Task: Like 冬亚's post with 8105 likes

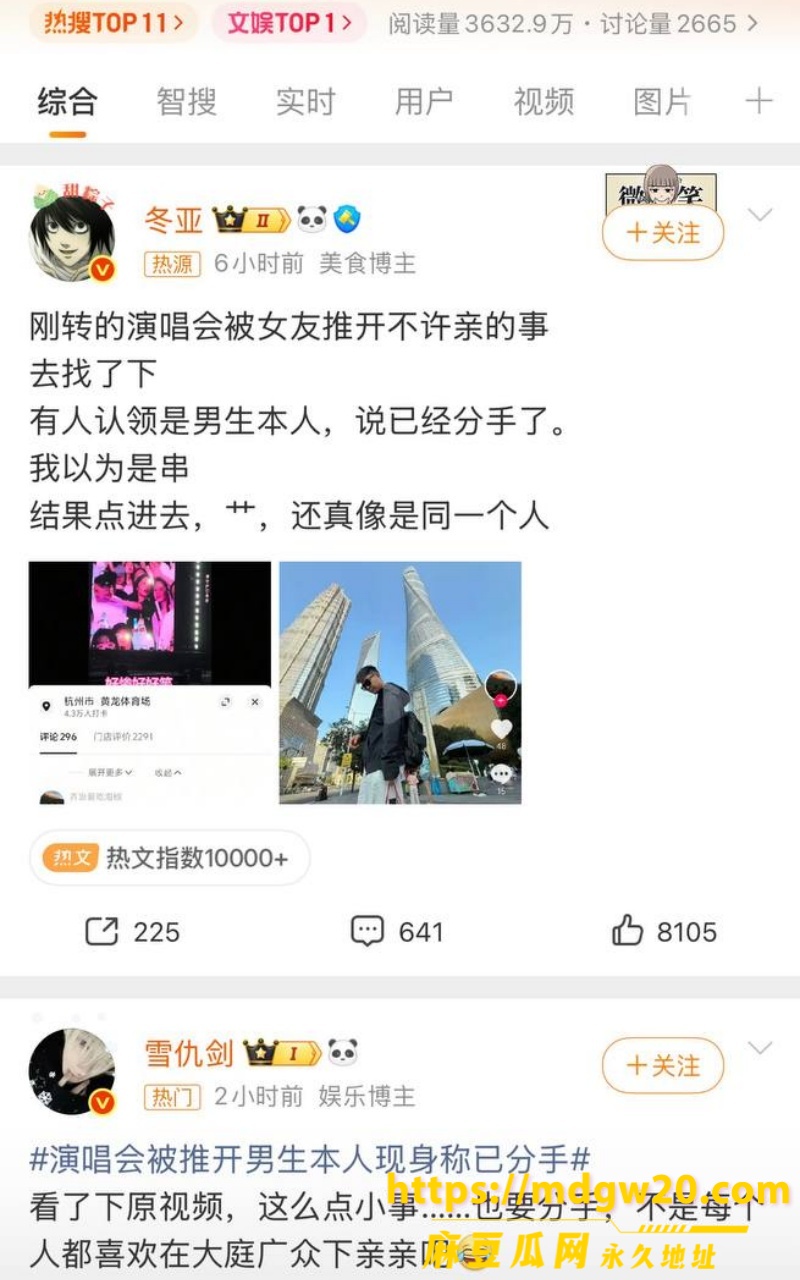Action: click(664, 932)
